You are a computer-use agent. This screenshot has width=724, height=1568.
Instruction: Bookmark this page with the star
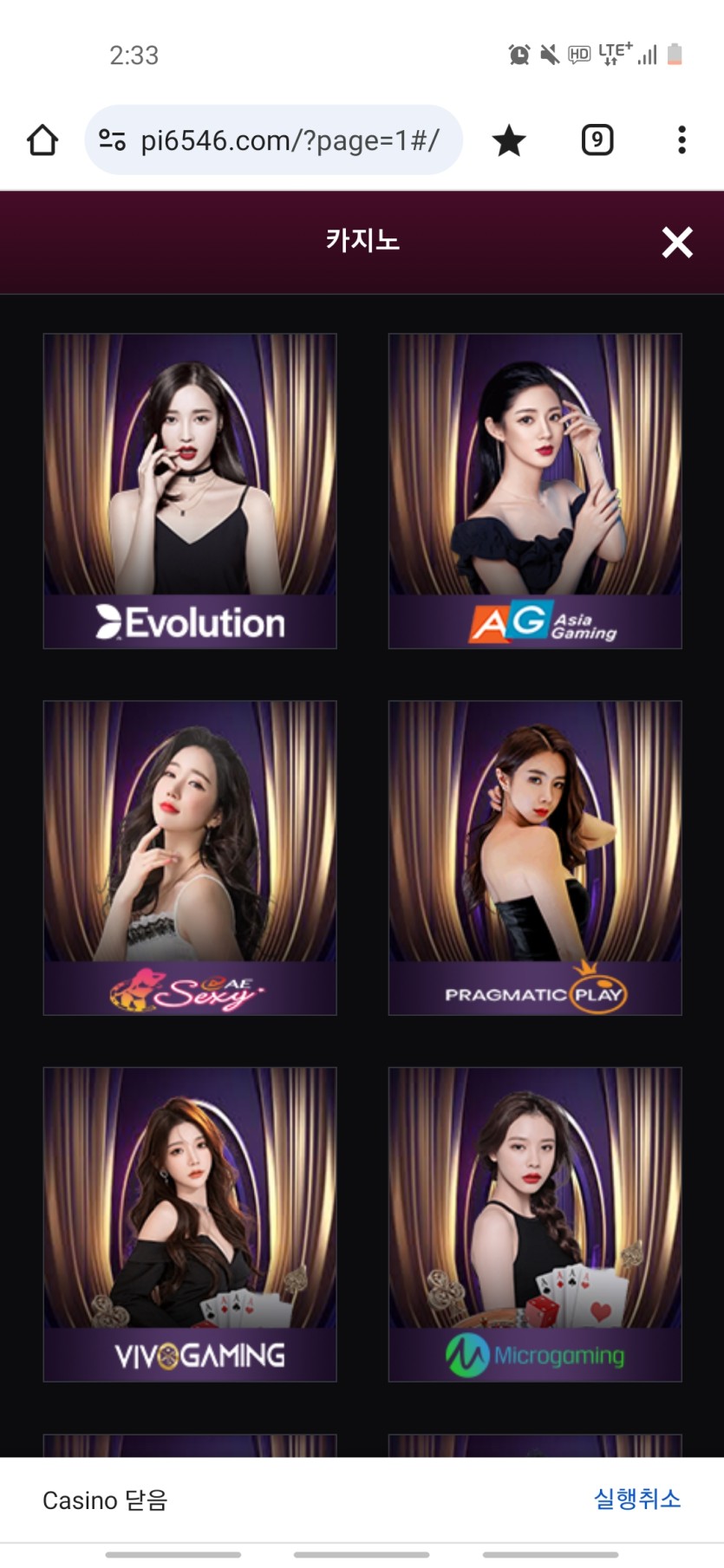click(x=509, y=140)
